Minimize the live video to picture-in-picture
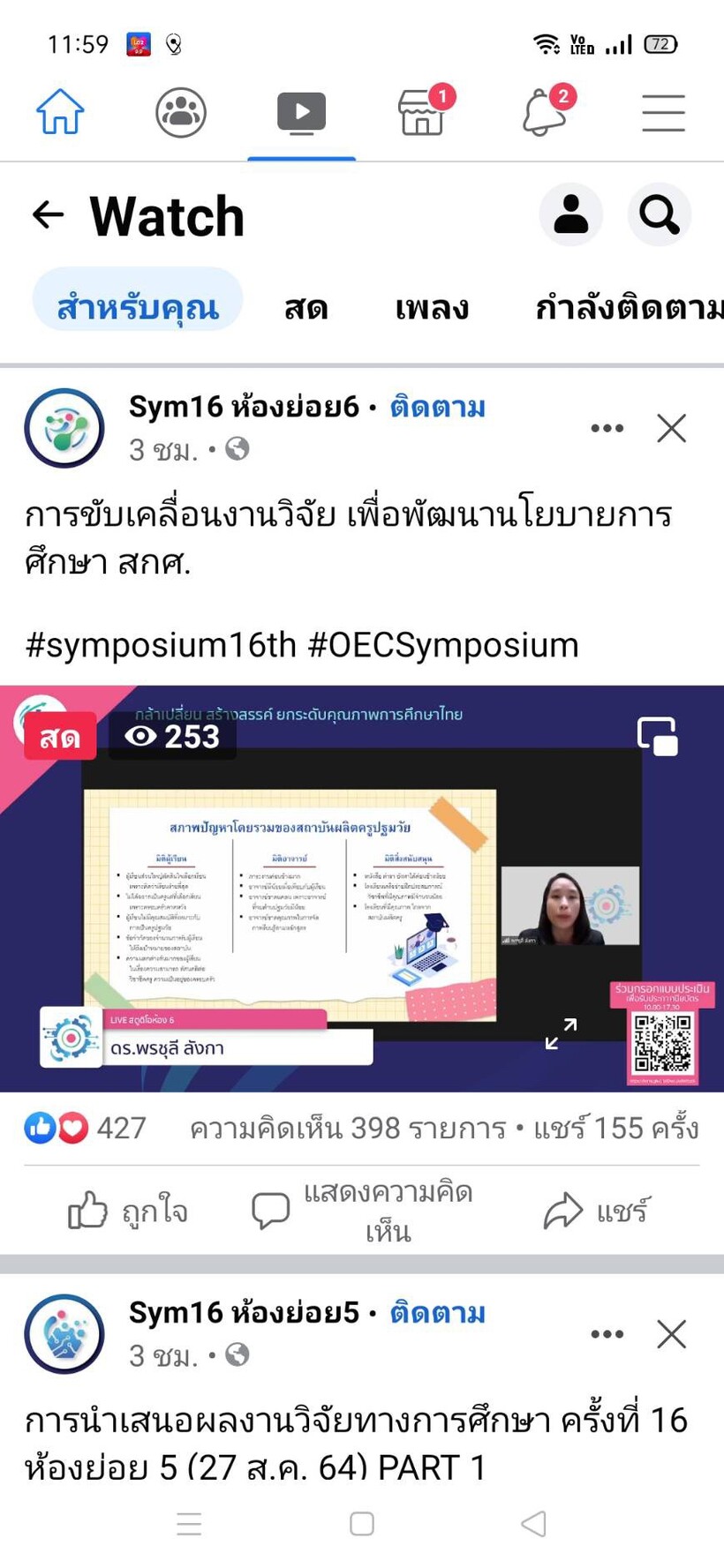The width and height of the screenshot is (724, 1568). point(658,737)
